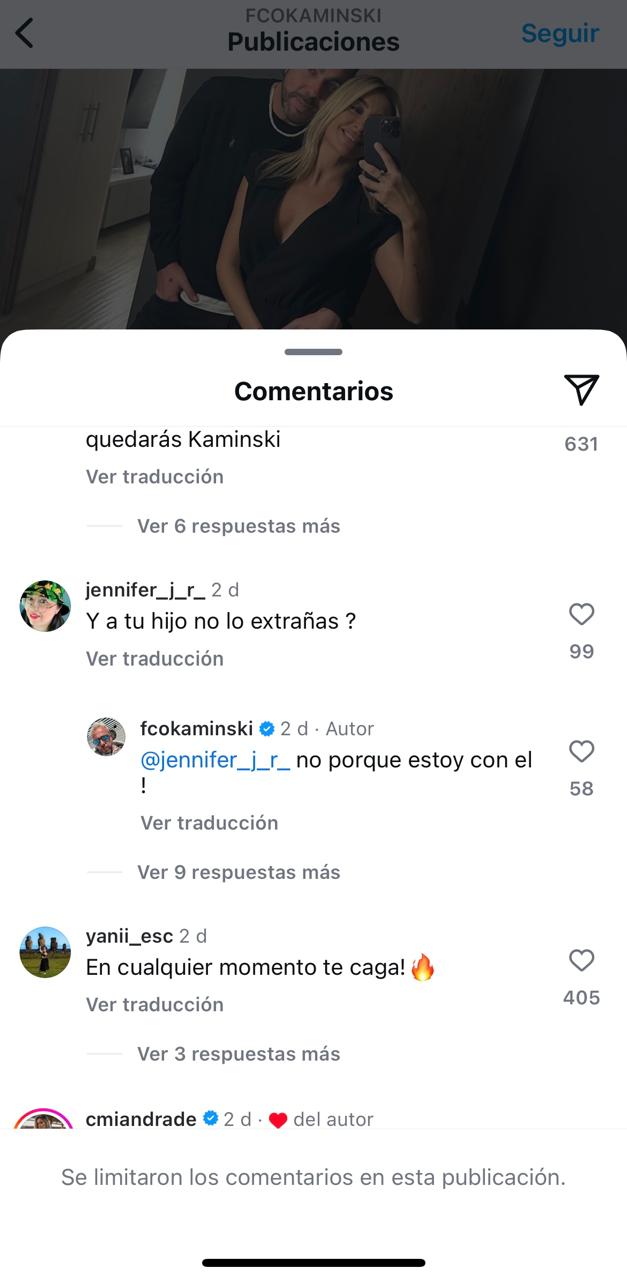This screenshot has width=627, height=1280.
Task: Expand Ver 9 respuestas más
Action: pyautogui.click(x=238, y=872)
